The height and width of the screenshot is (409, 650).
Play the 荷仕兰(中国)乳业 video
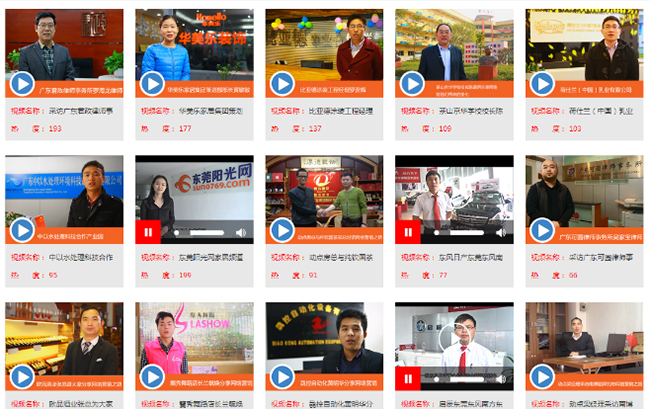[542, 84]
